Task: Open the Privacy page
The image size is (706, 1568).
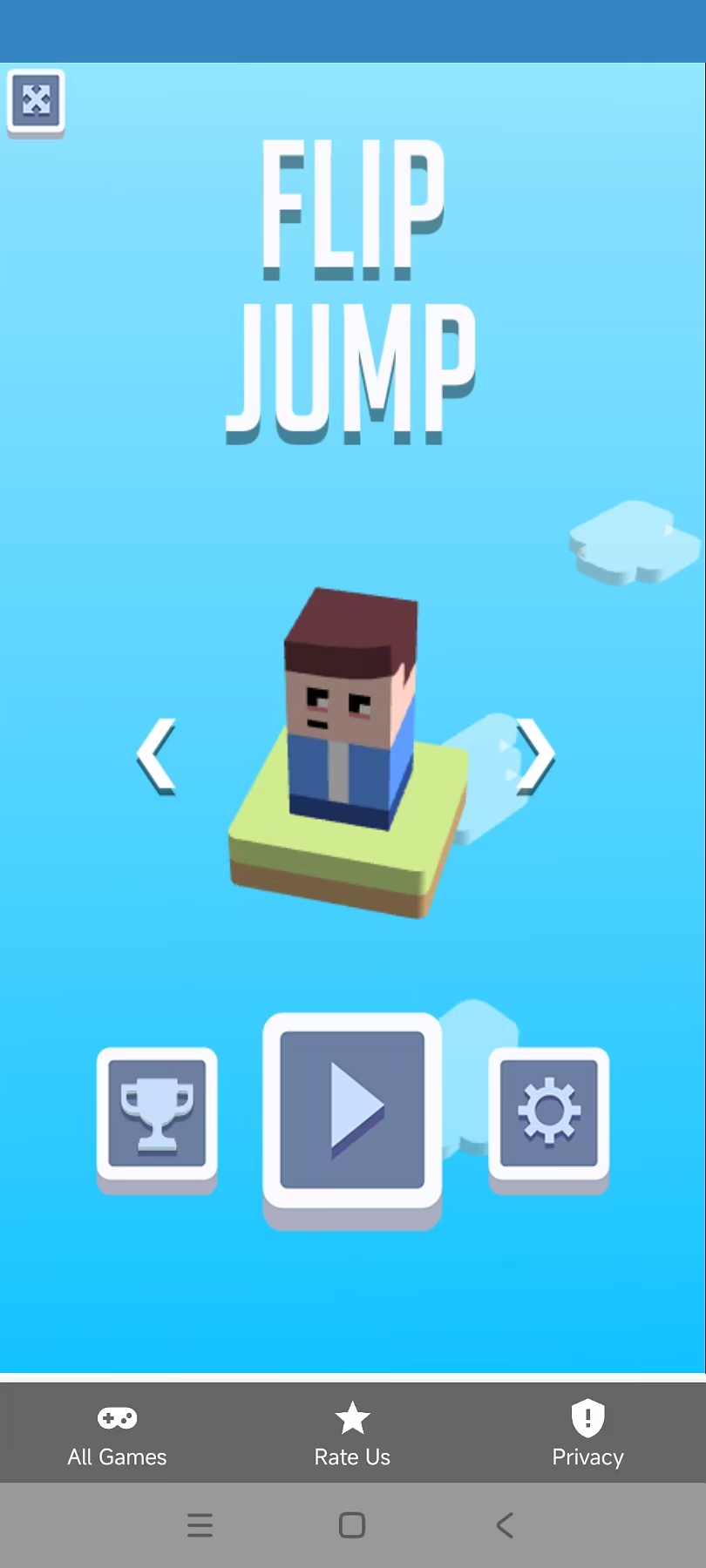Action: 587,1436
